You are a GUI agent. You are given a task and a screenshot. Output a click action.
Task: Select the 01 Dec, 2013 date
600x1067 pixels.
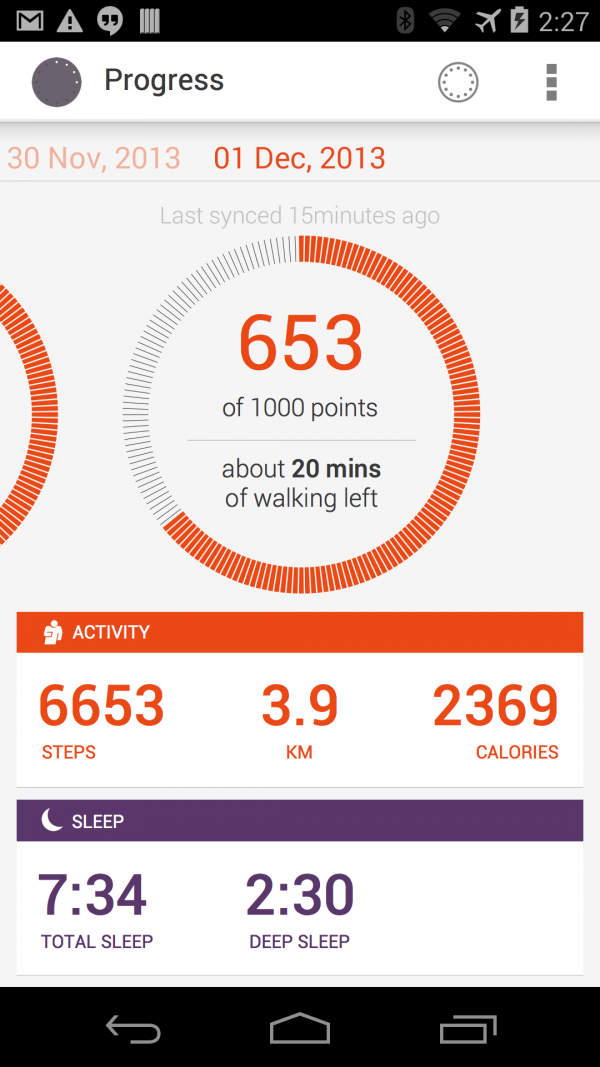299,158
